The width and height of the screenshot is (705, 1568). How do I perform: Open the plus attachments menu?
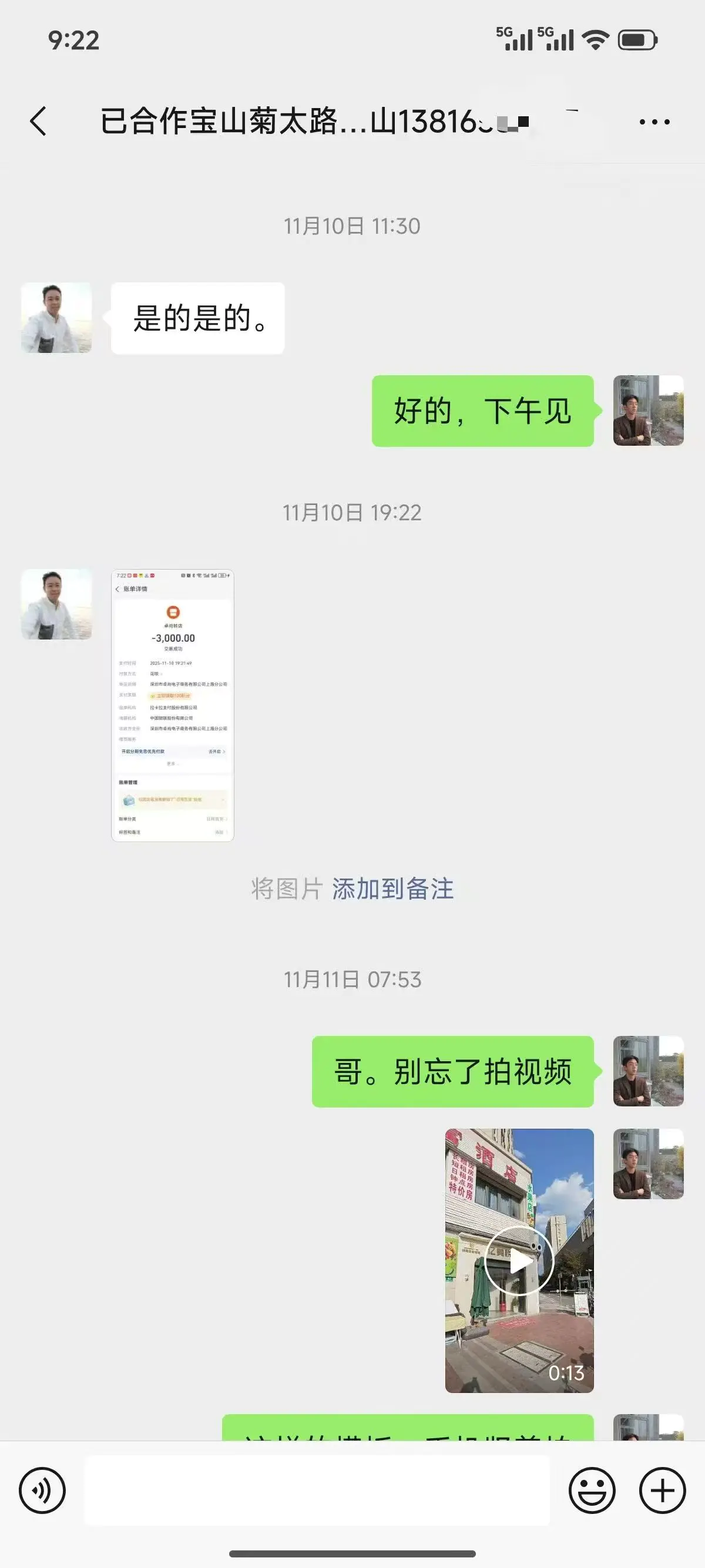pos(662,1490)
